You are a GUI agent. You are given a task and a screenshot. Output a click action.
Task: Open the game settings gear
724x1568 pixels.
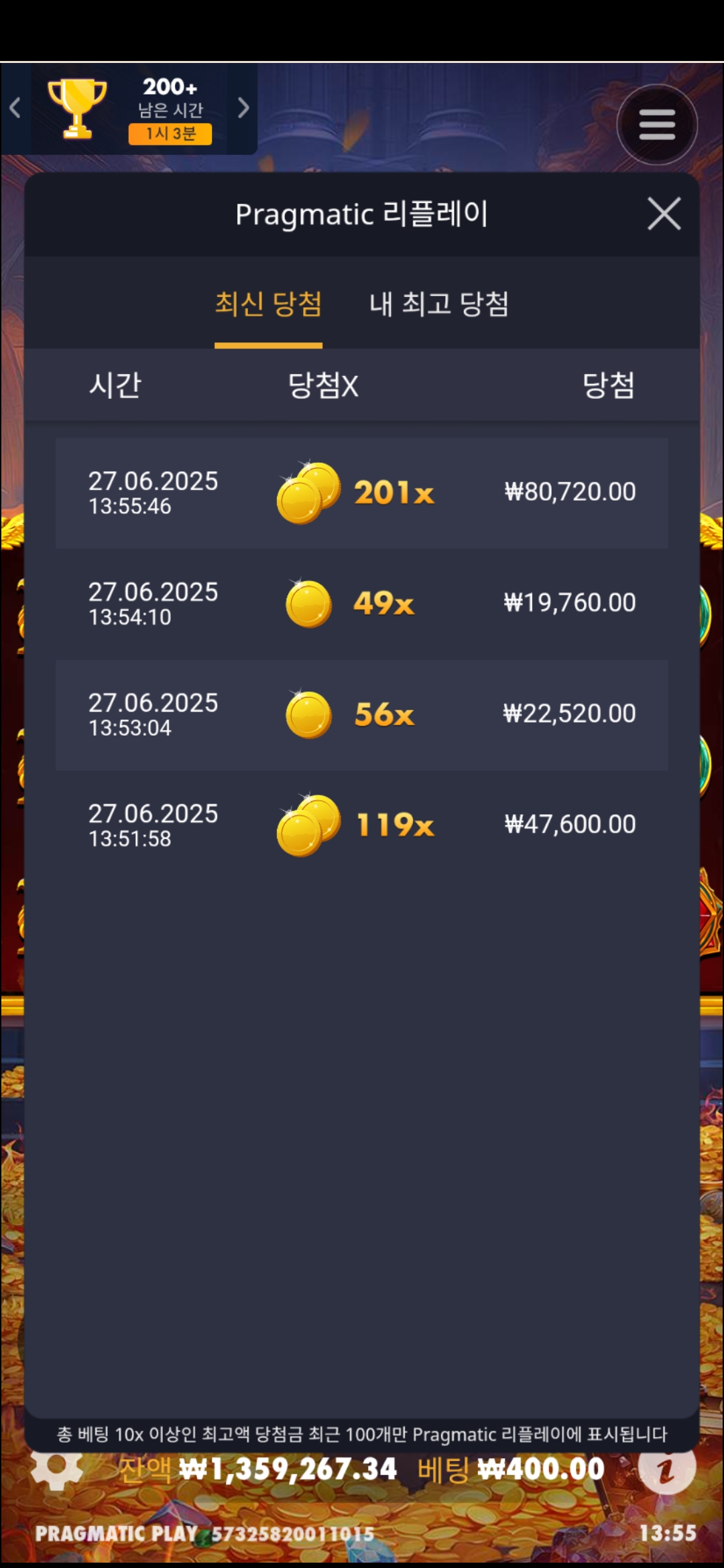[x=57, y=1467]
